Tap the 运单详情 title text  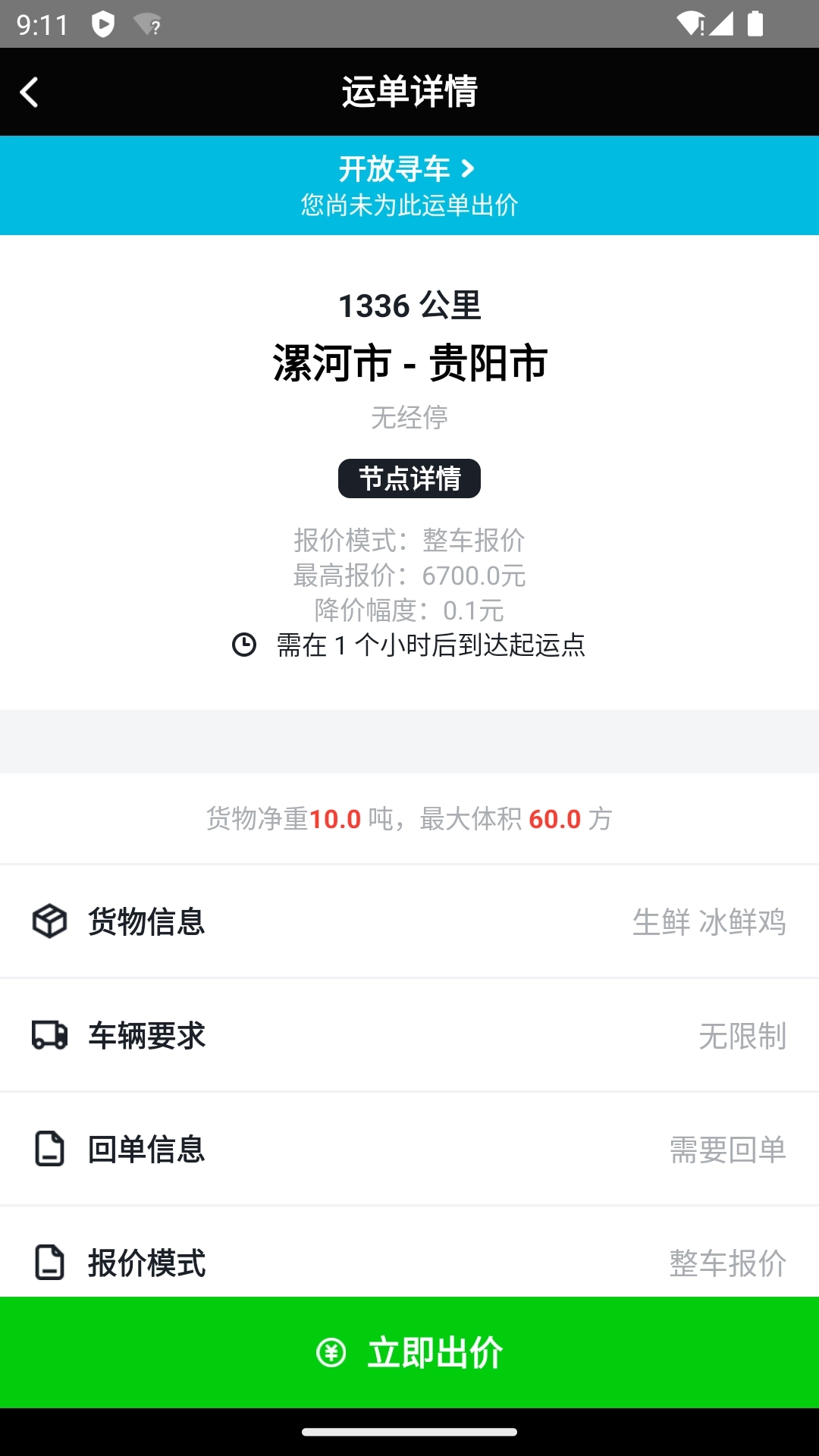pos(409,90)
